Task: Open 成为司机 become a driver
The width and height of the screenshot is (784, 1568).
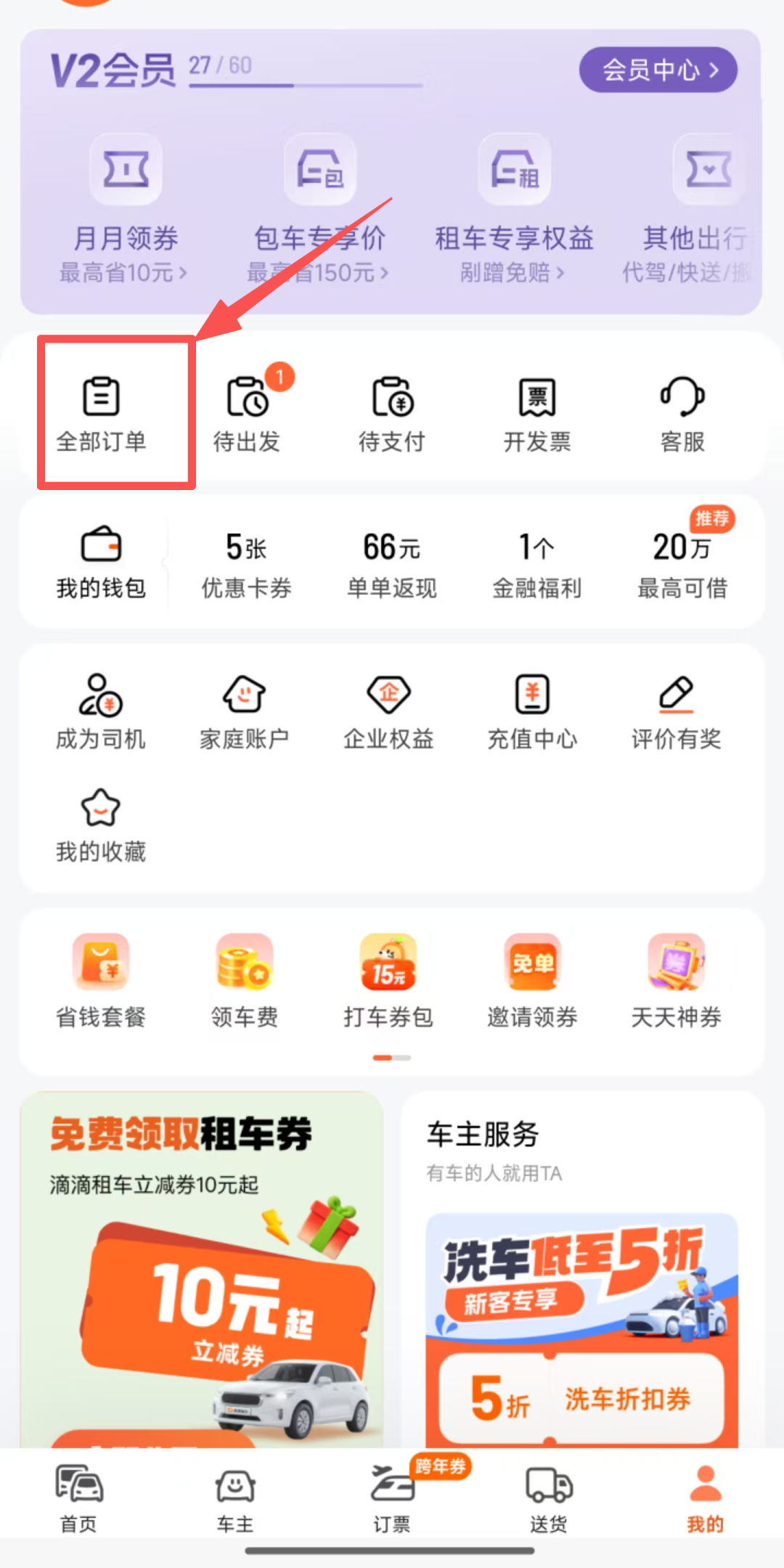Action: coord(101,710)
